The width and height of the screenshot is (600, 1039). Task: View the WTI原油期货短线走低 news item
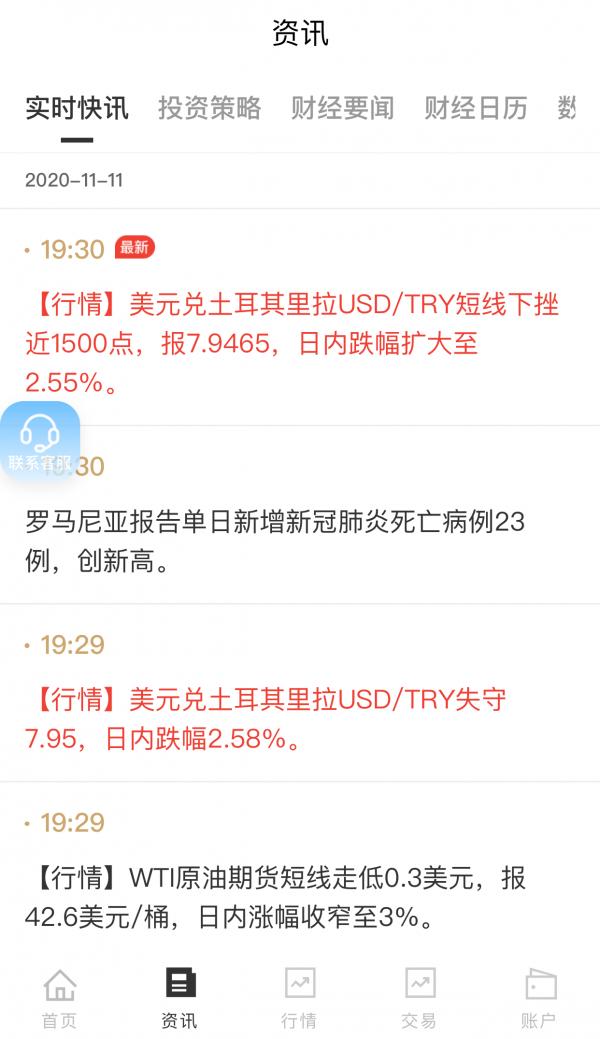click(x=275, y=897)
